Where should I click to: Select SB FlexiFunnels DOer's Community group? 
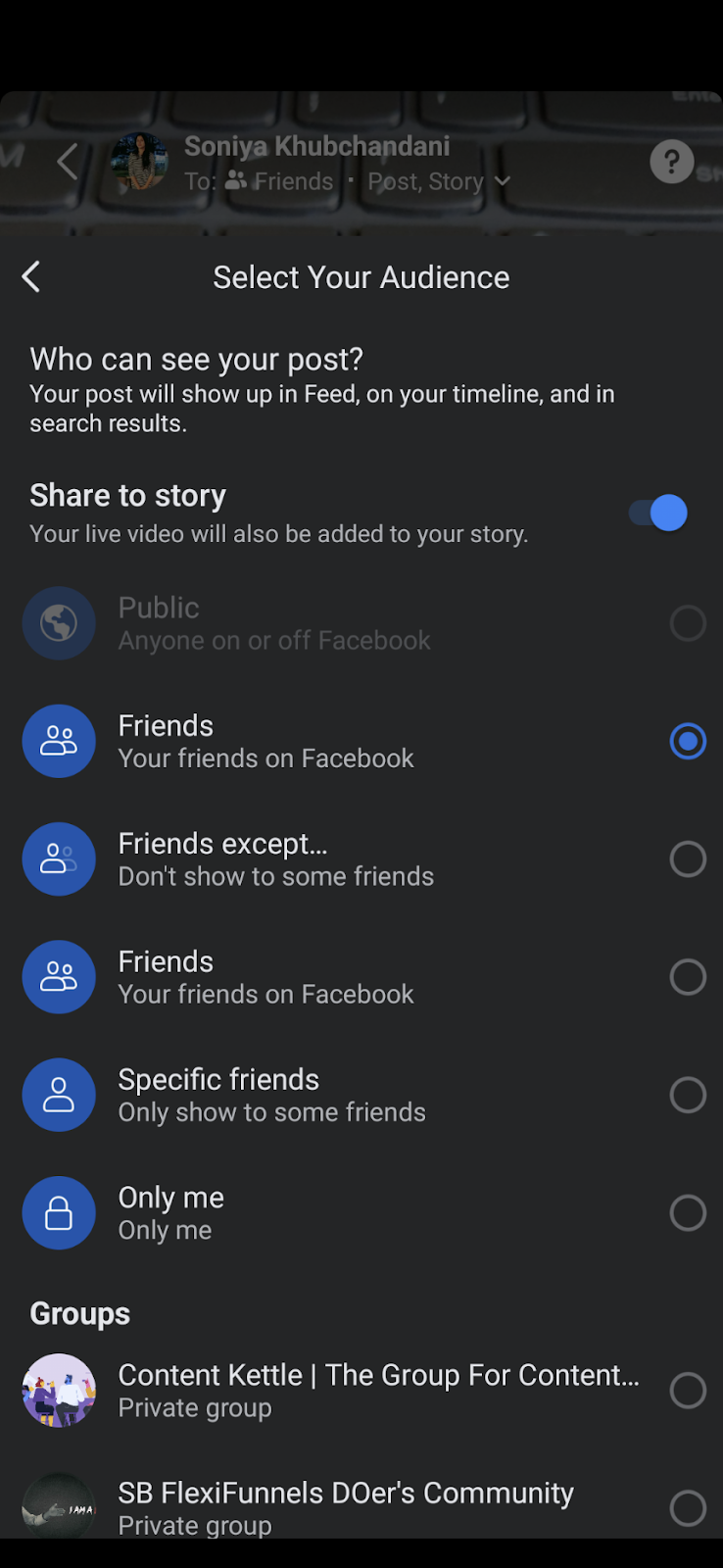(x=361, y=1503)
